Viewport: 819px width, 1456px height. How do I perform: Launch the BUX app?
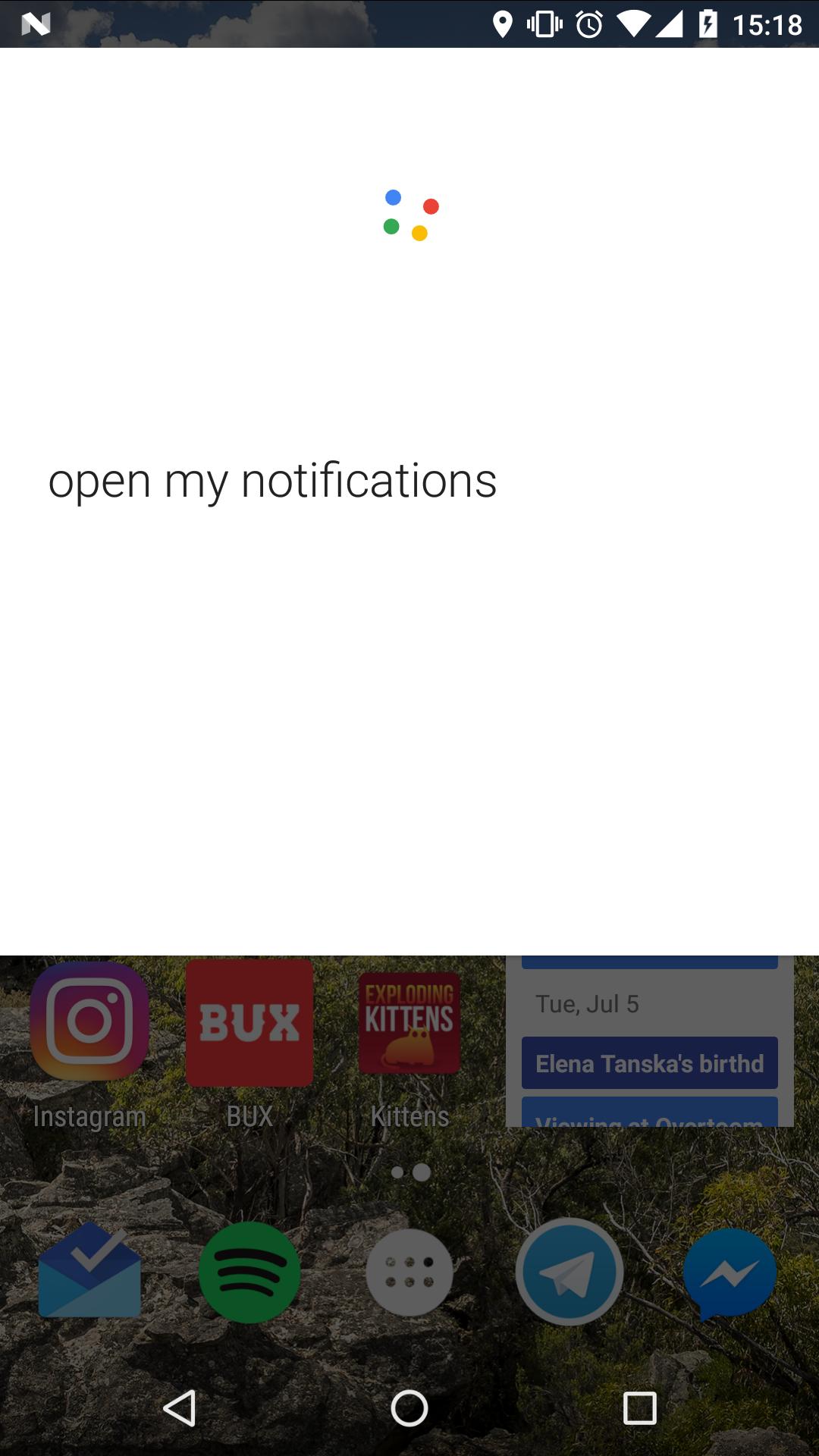point(249,1023)
